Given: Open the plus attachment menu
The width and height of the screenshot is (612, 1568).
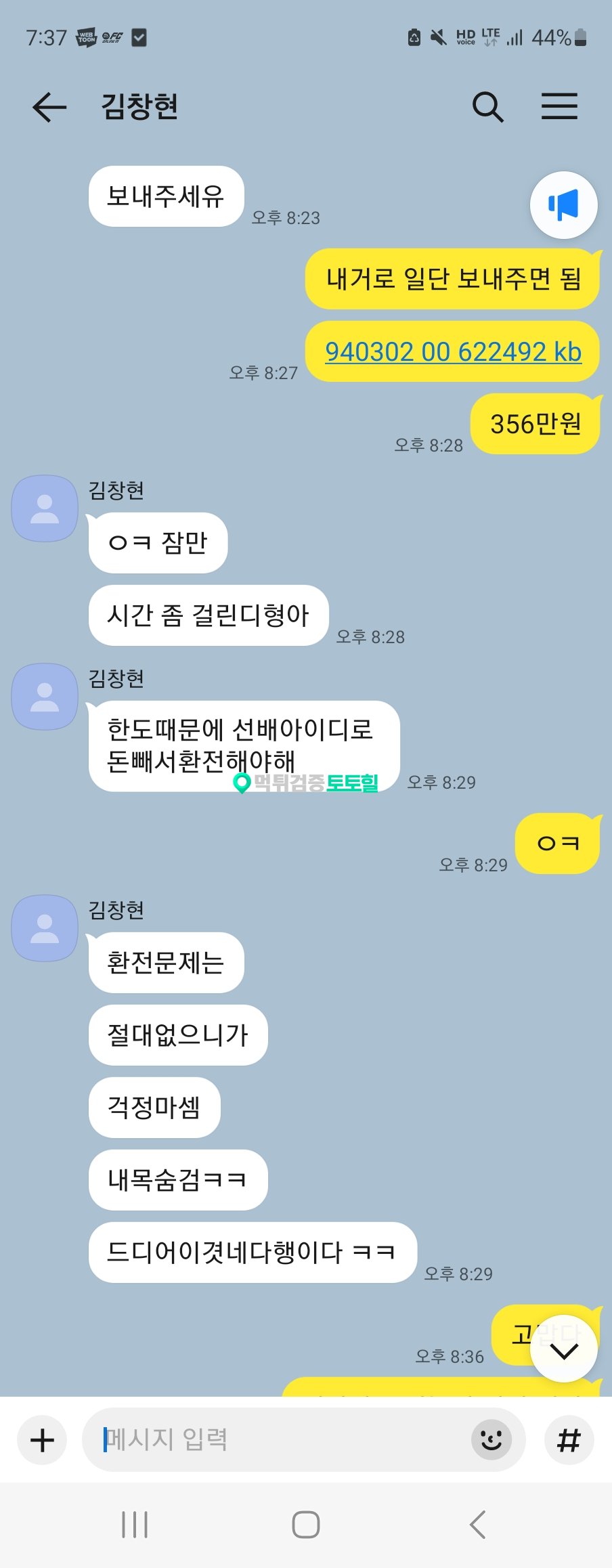Looking at the screenshot, I should (x=42, y=1440).
